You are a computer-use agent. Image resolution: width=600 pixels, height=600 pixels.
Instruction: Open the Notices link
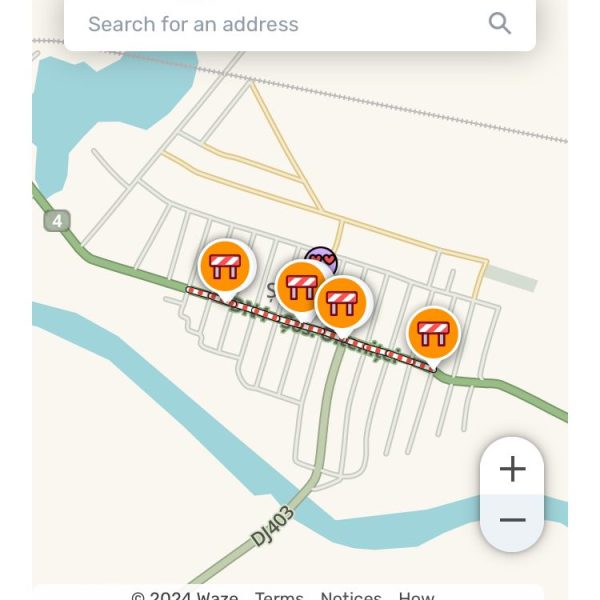pyautogui.click(x=350, y=596)
